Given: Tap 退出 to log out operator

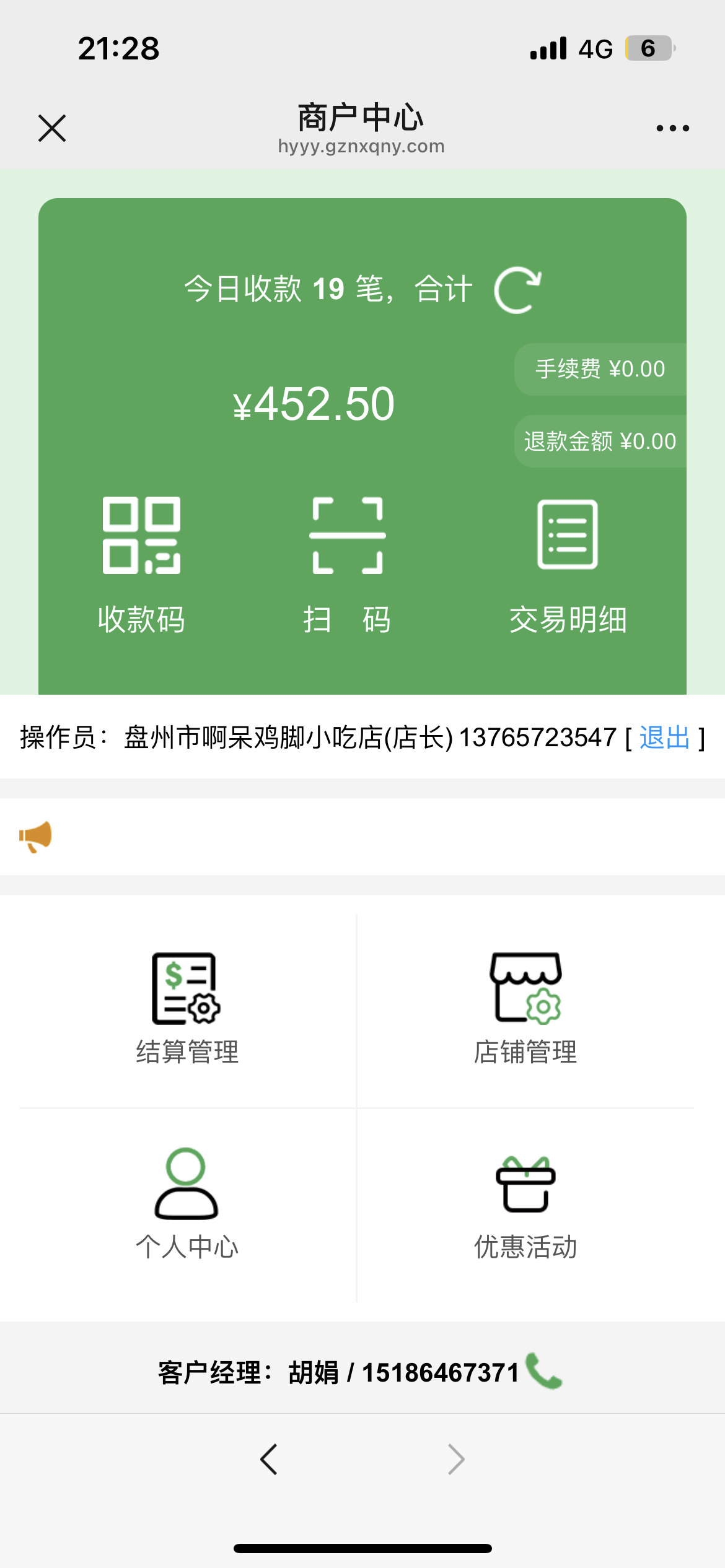Looking at the screenshot, I should tap(664, 738).
